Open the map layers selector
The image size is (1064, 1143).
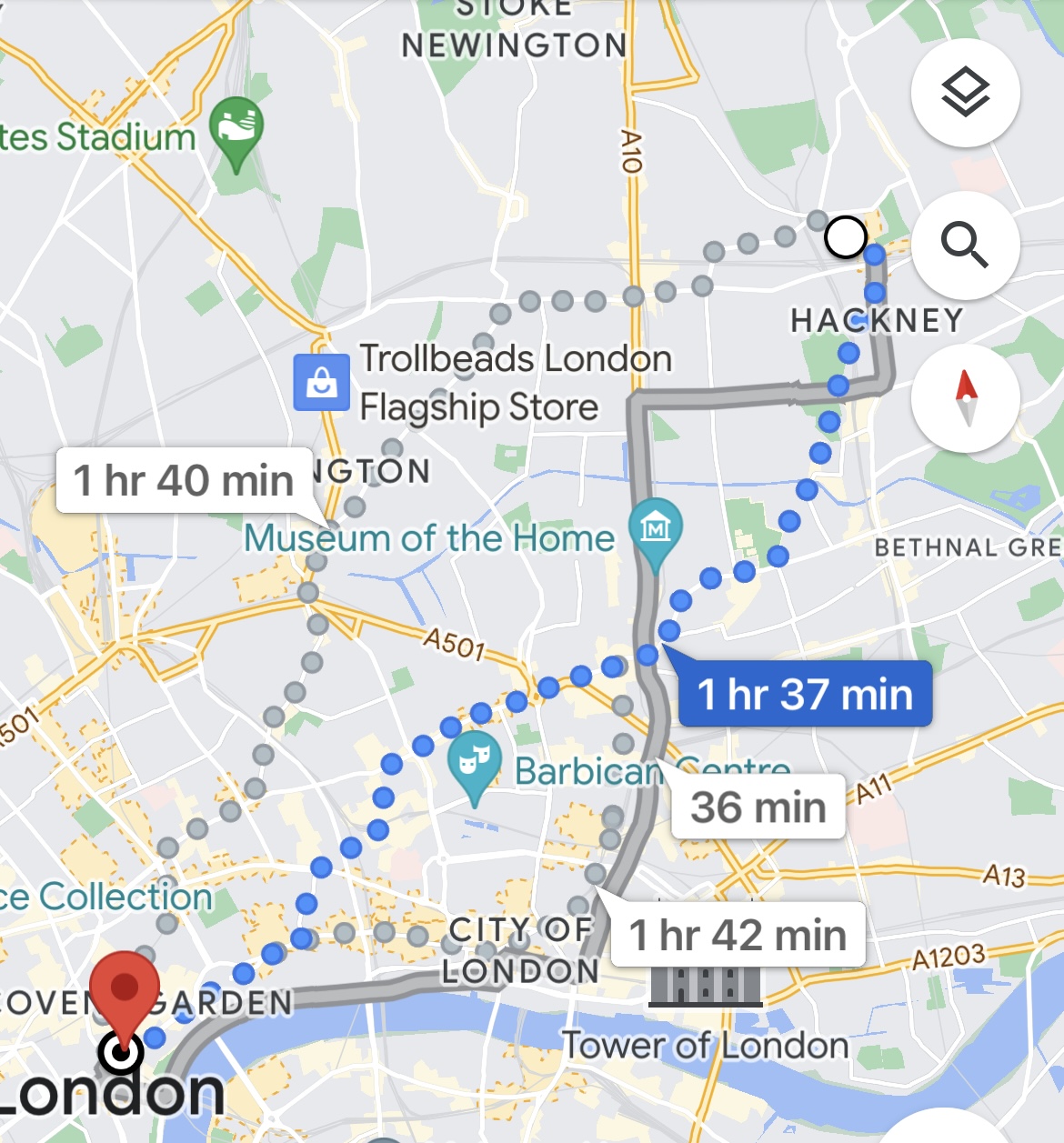click(x=965, y=93)
